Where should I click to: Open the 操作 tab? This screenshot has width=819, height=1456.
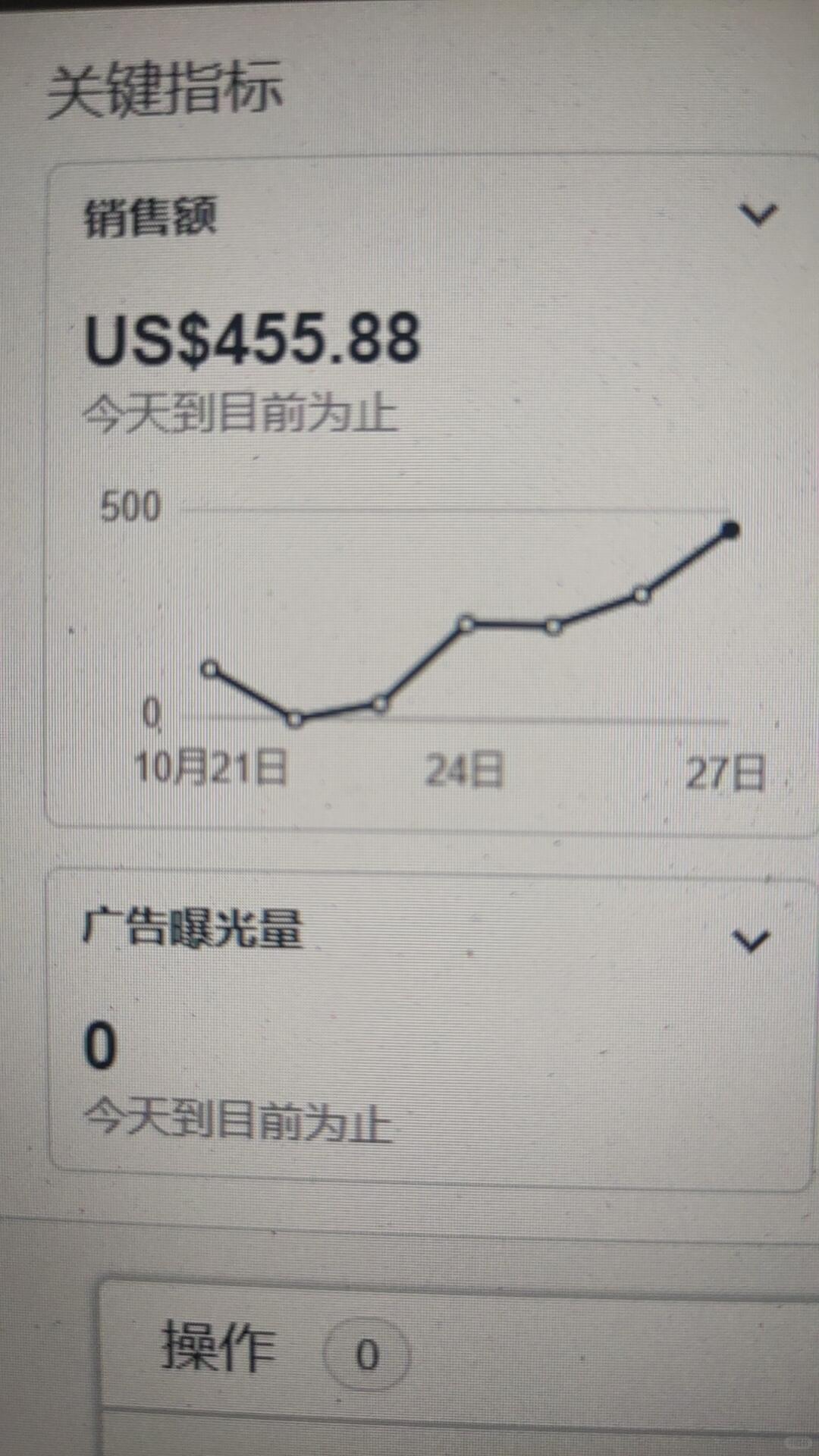(218, 1347)
